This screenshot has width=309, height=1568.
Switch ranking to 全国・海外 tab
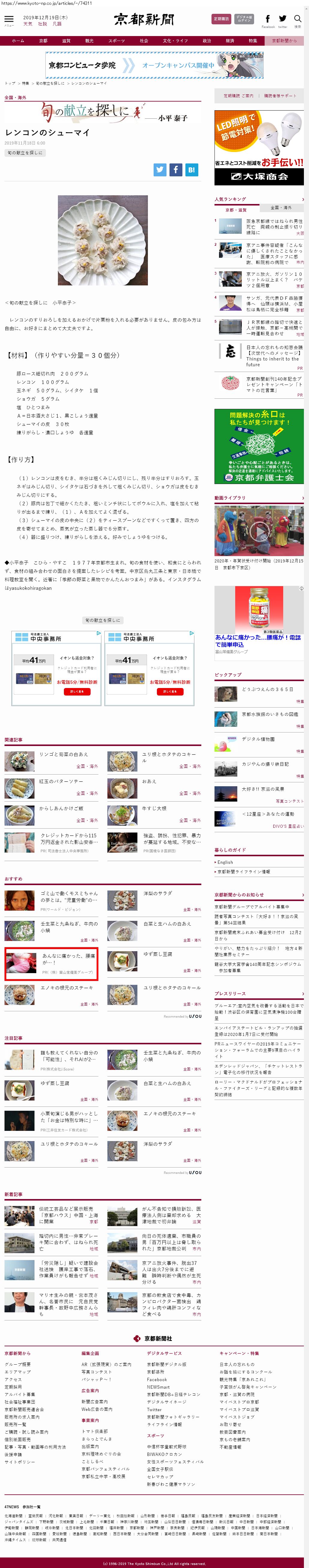click(281, 208)
